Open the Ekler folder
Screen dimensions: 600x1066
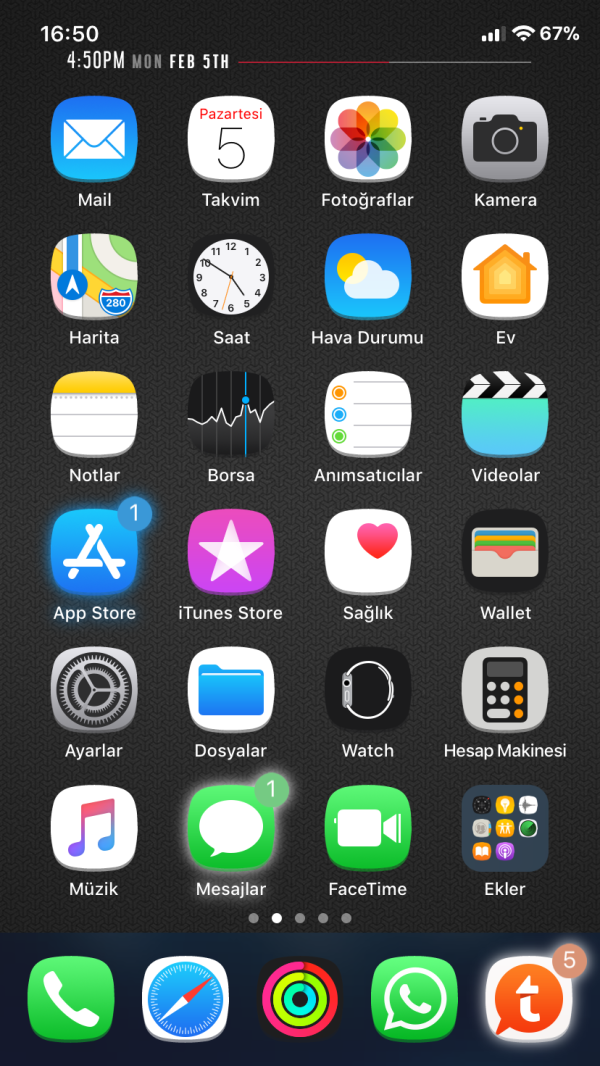[505, 828]
